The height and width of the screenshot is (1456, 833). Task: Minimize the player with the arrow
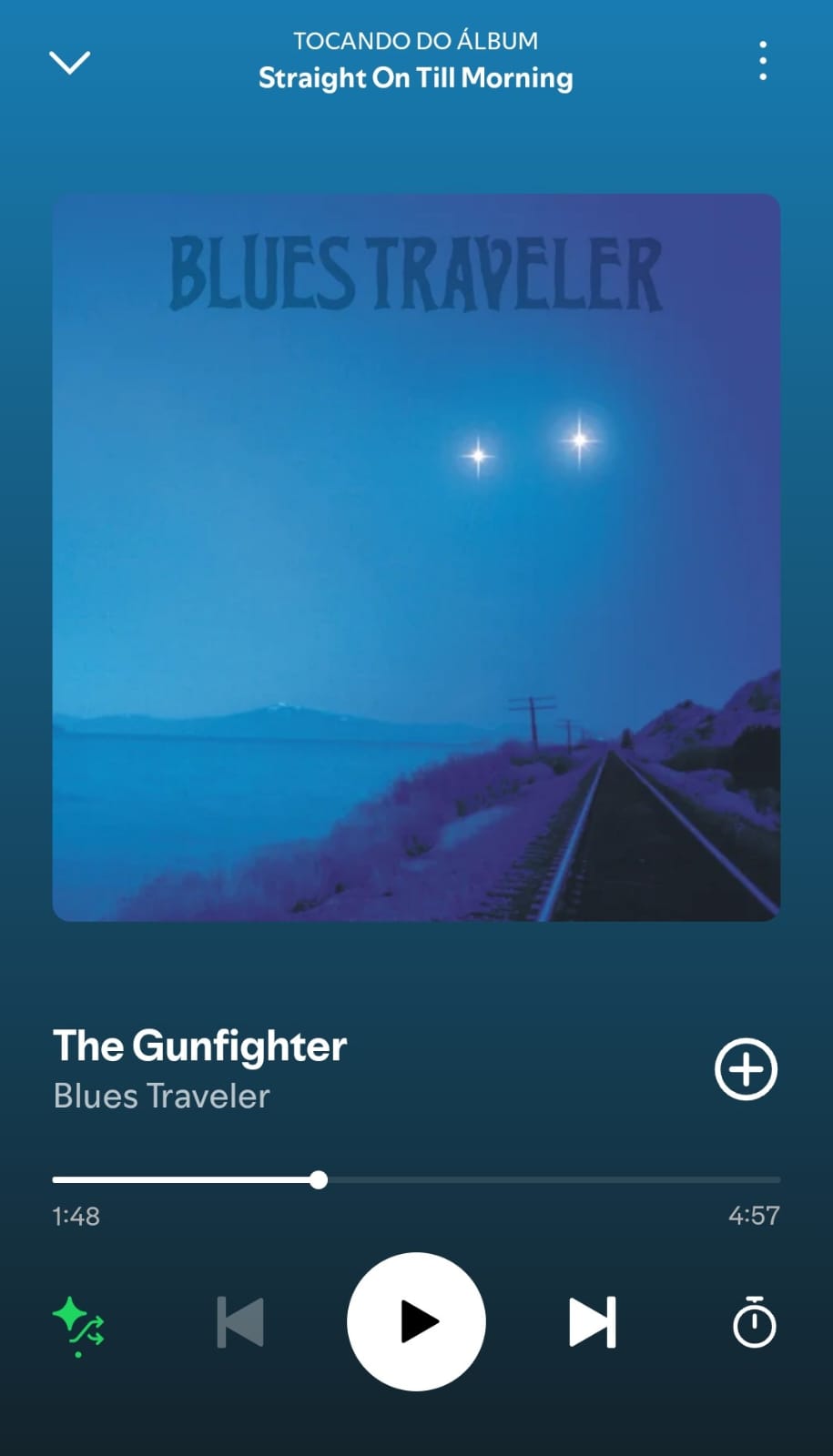(x=70, y=62)
